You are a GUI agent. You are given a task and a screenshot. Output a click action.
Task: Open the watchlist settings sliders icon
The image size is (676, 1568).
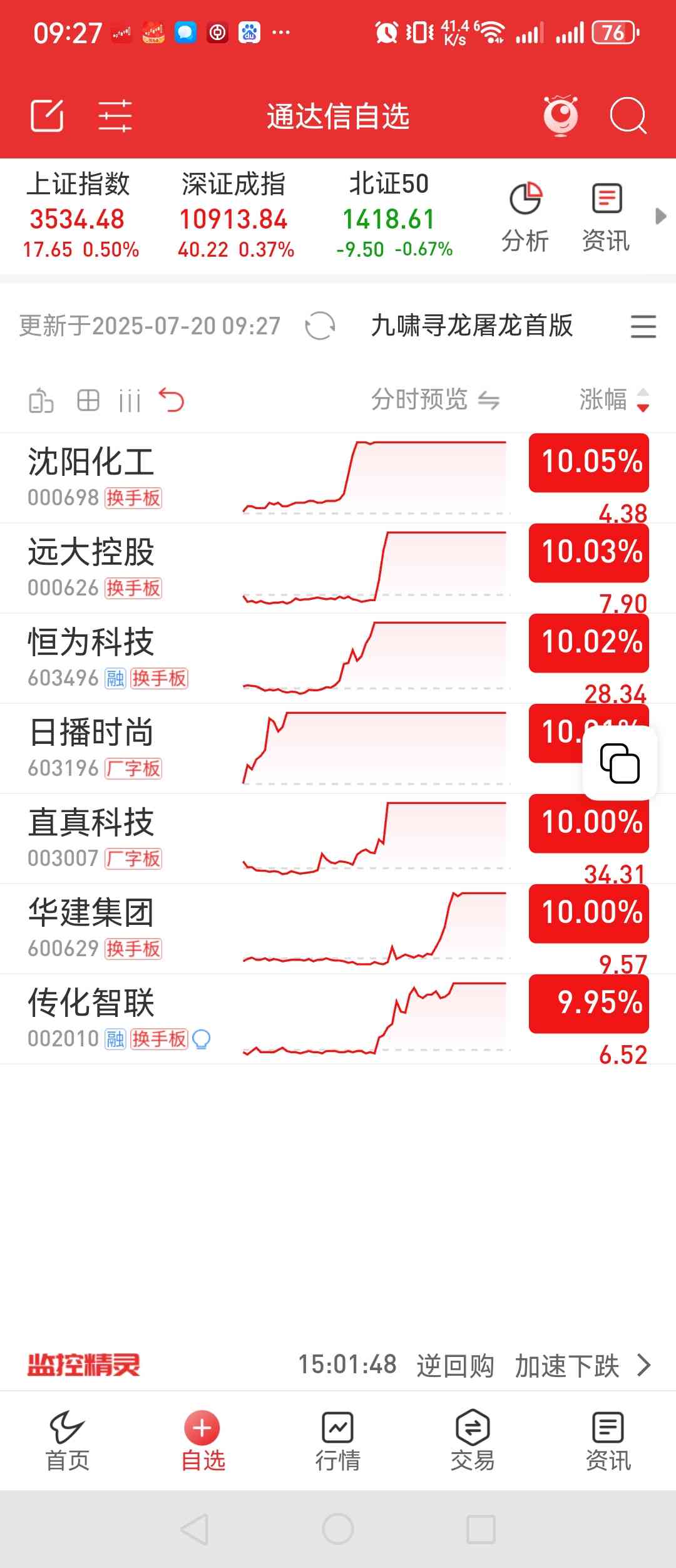(x=115, y=116)
